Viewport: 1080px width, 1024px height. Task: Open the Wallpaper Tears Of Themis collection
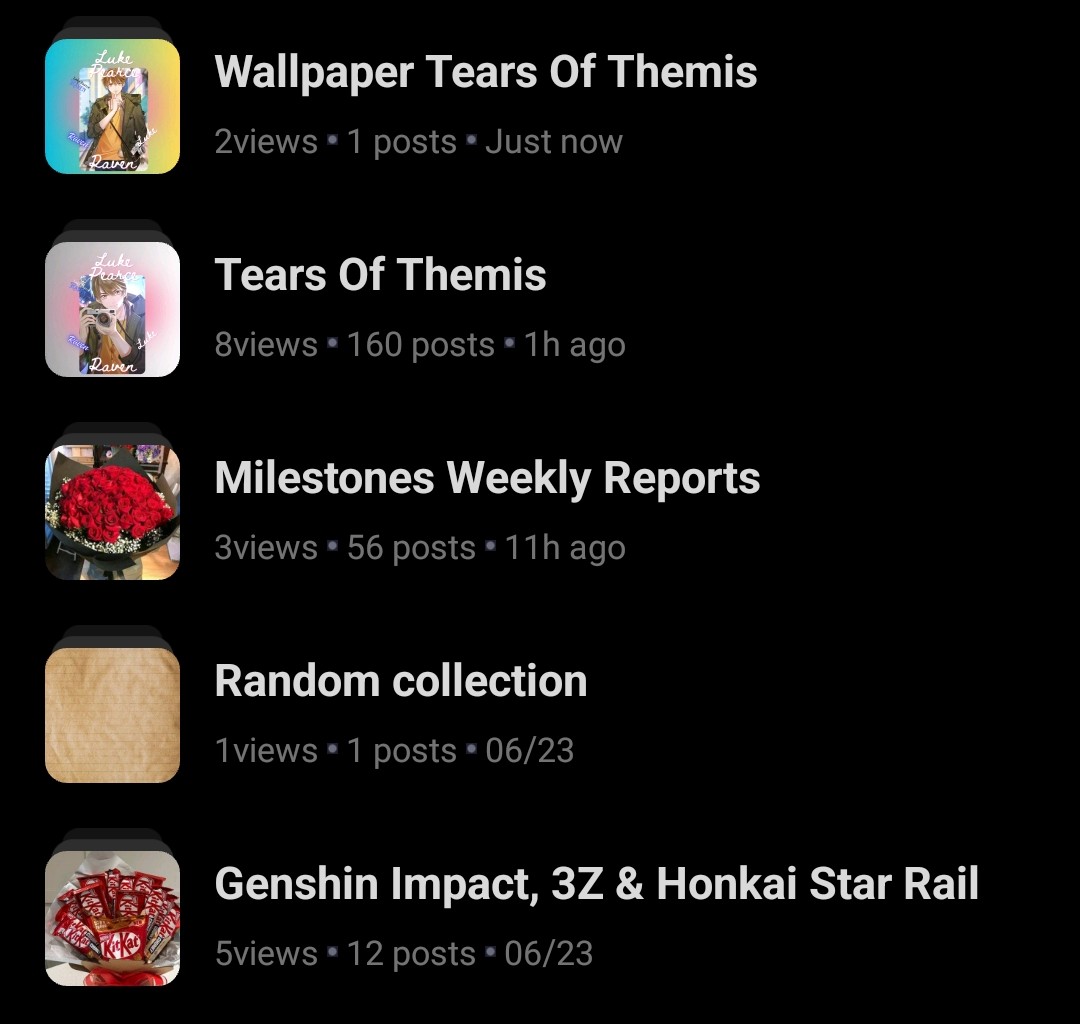pos(485,73)
